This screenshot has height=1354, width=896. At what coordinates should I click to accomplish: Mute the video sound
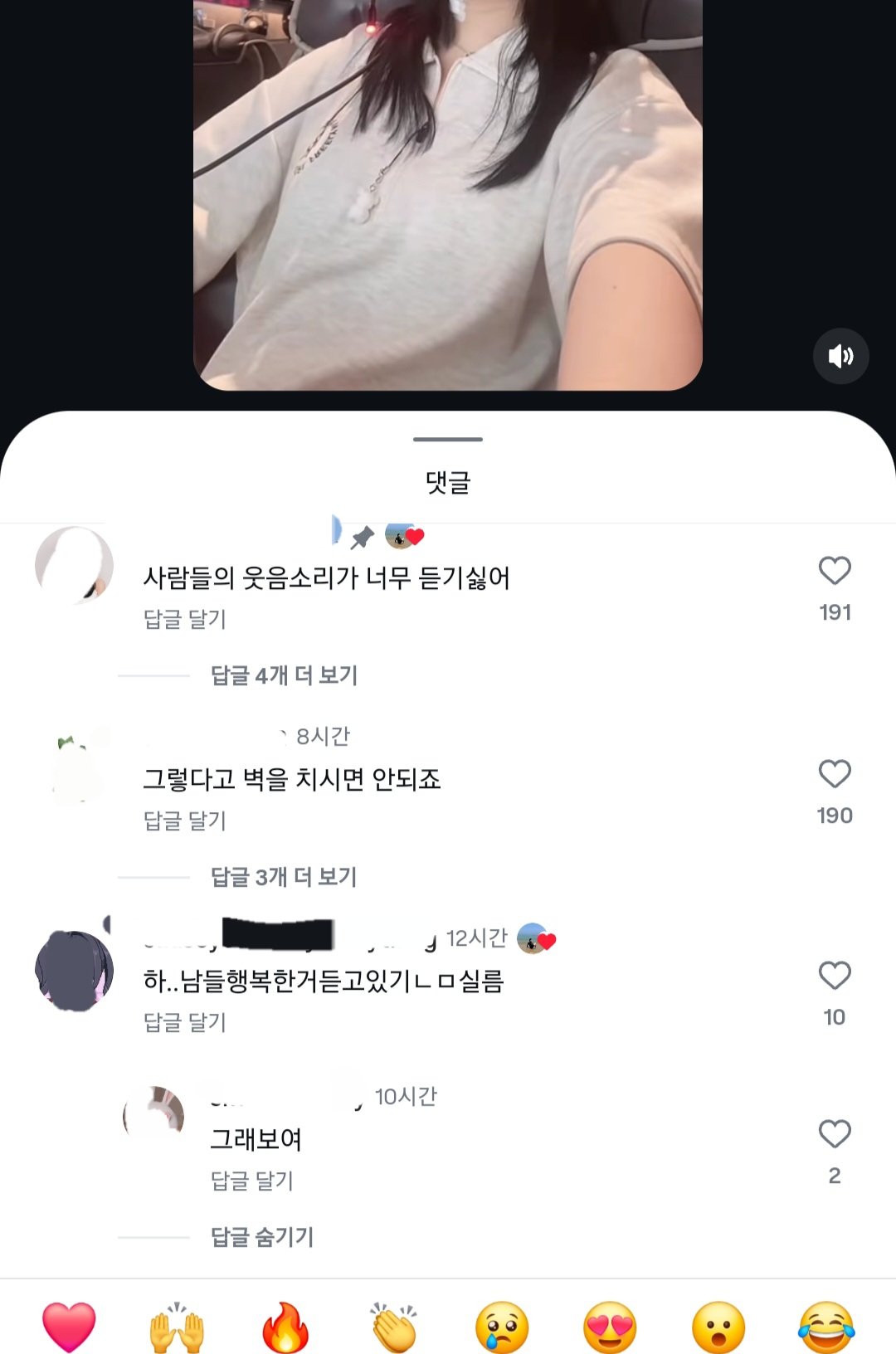click(x=840, y=356)
